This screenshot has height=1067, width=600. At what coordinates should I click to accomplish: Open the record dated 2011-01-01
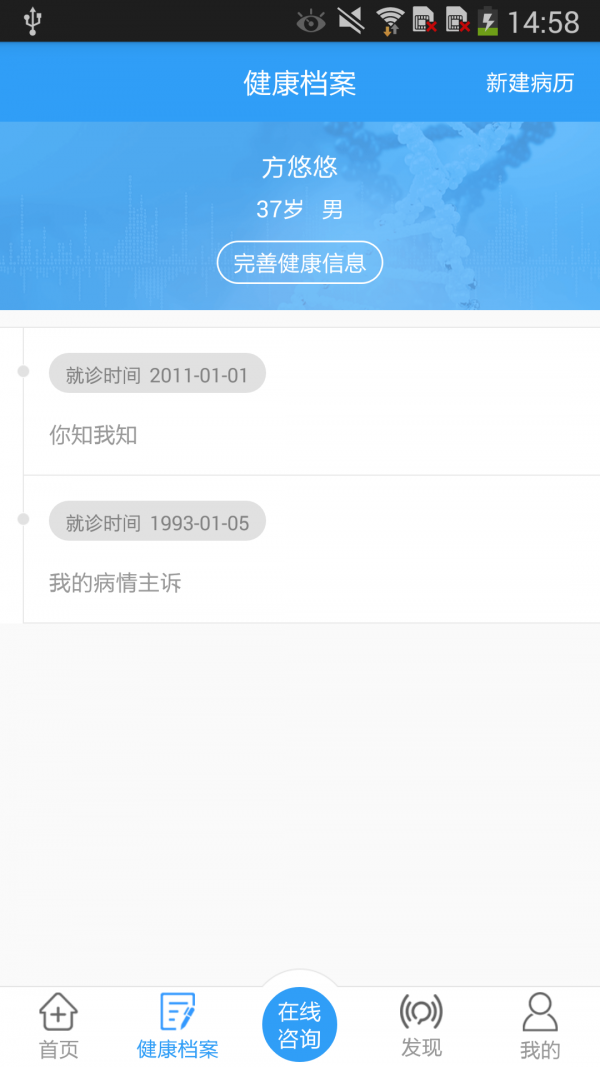pos(310,402)
